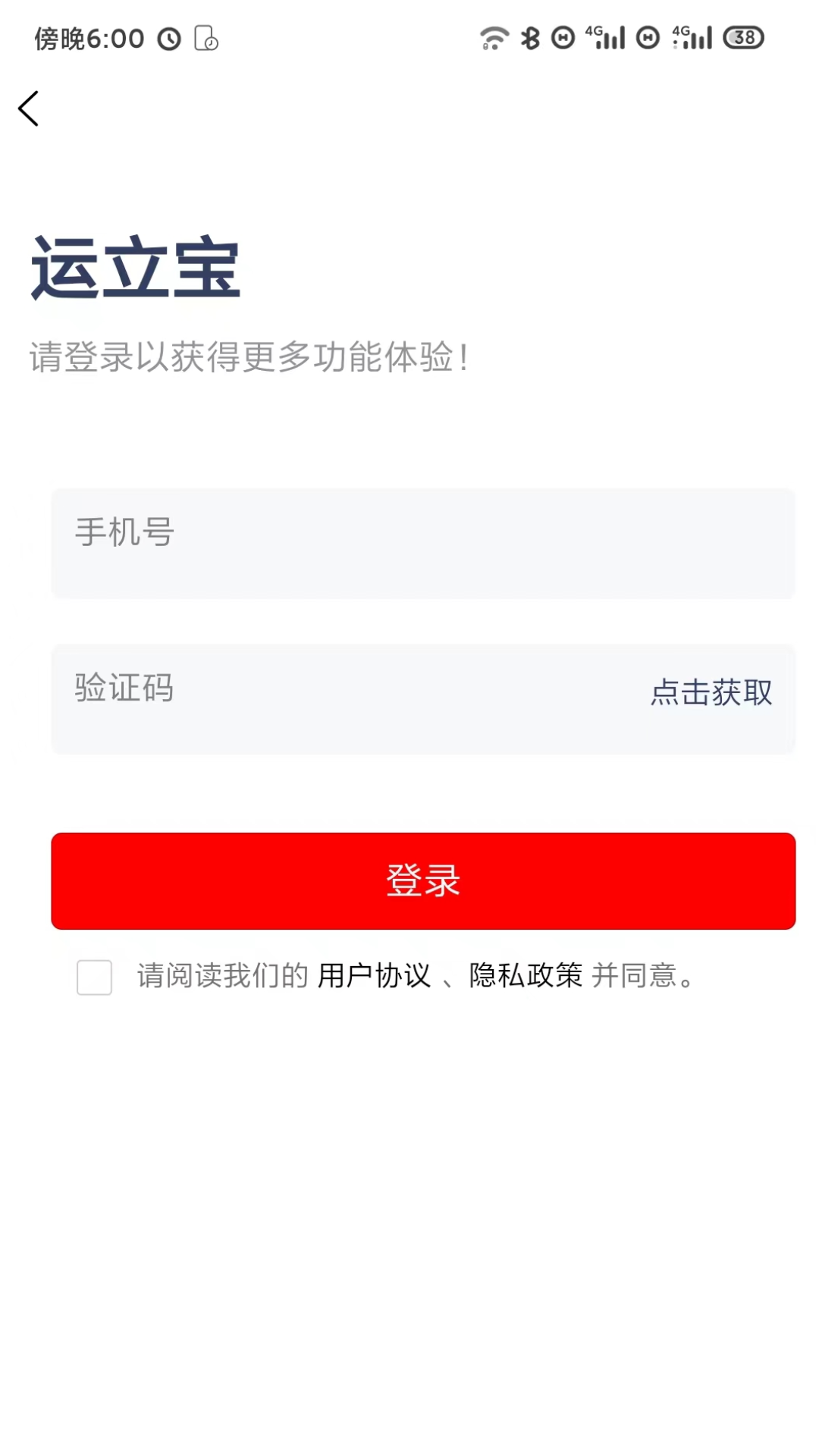Viewport: 819px width, 1456px height.
Task: Open the 隐私政策 privacy policy
Action: pos(528,975)
